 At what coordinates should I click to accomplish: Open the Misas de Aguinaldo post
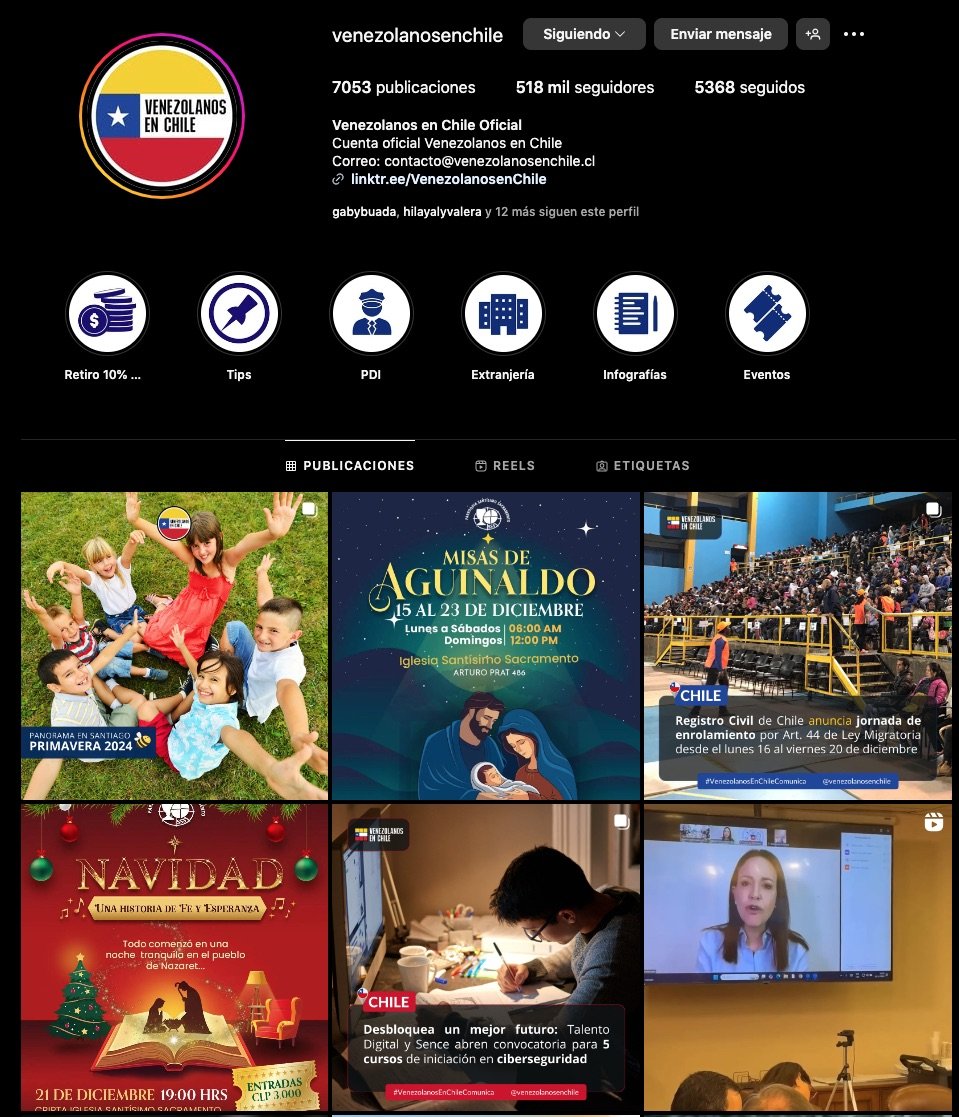(485, 645)
